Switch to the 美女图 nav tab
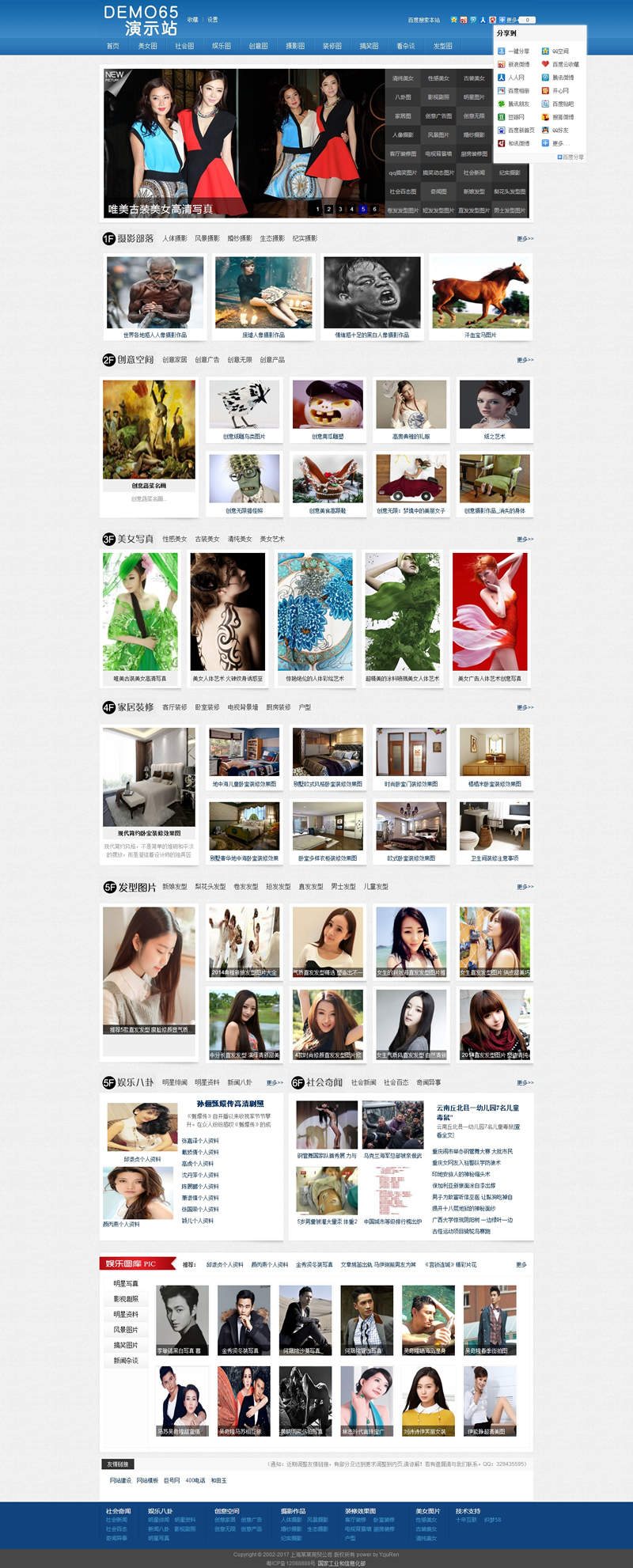The height and width of the screenshot is (1568, 633). pyautogui.click(x=147, y=46)
